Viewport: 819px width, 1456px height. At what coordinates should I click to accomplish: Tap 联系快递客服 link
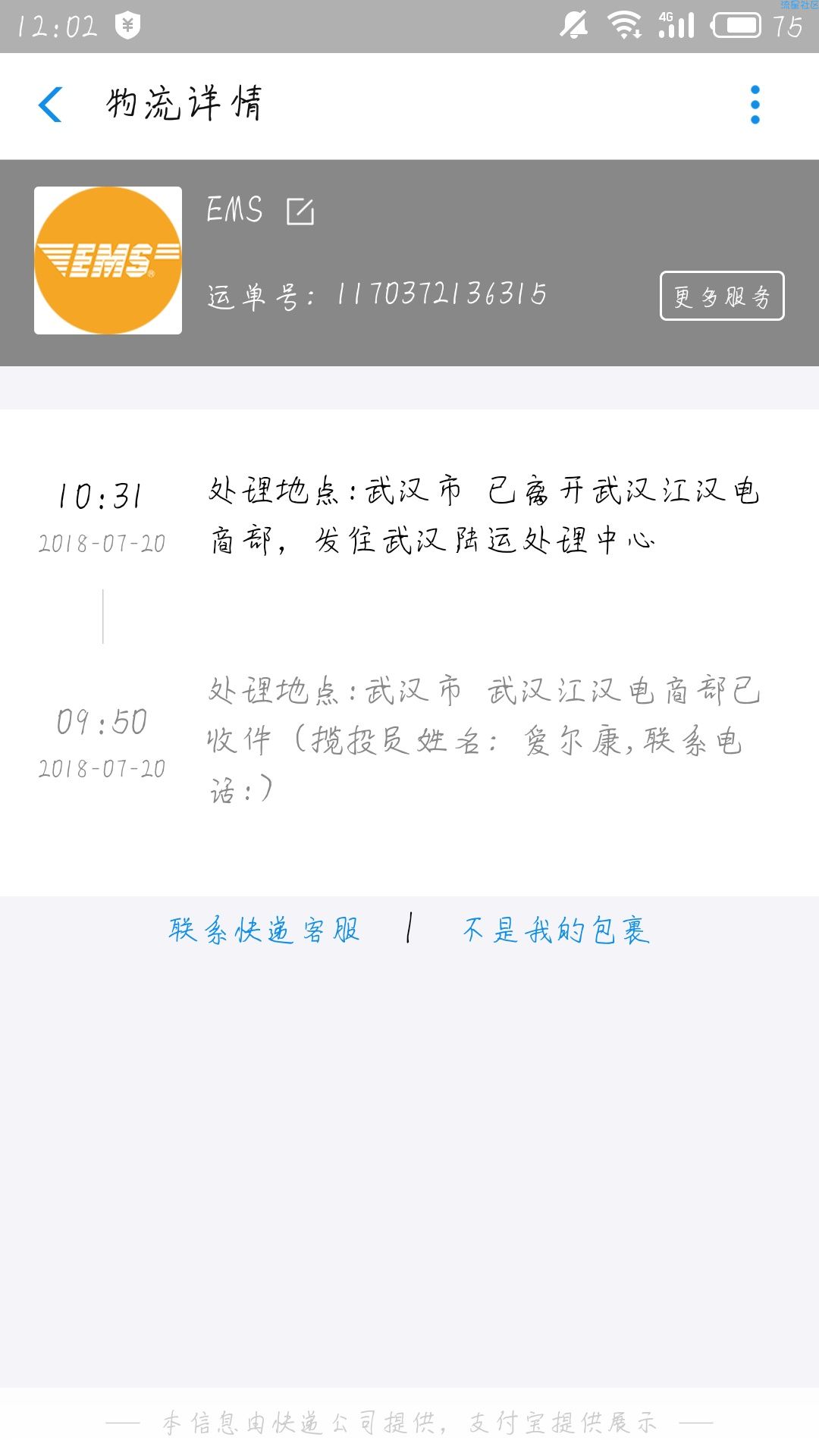tap(264, 930)
